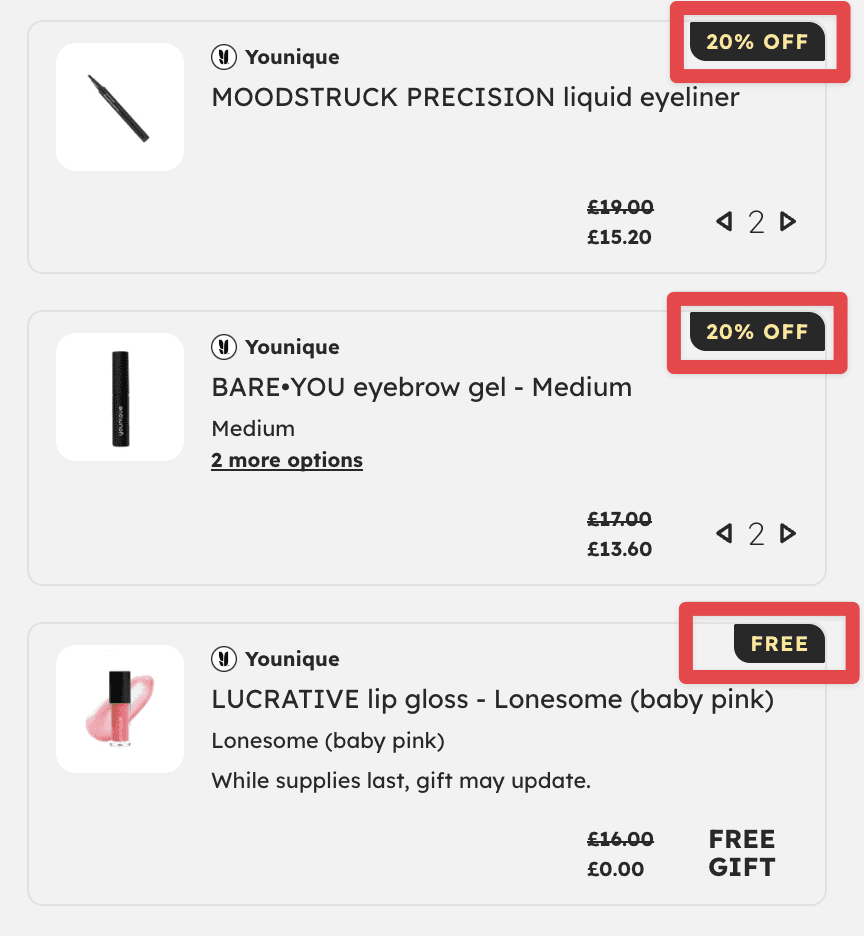Click the quantity value 2 for the eyeliner
The width and height of the screenshot is (864, 936).
click(756, 222)
